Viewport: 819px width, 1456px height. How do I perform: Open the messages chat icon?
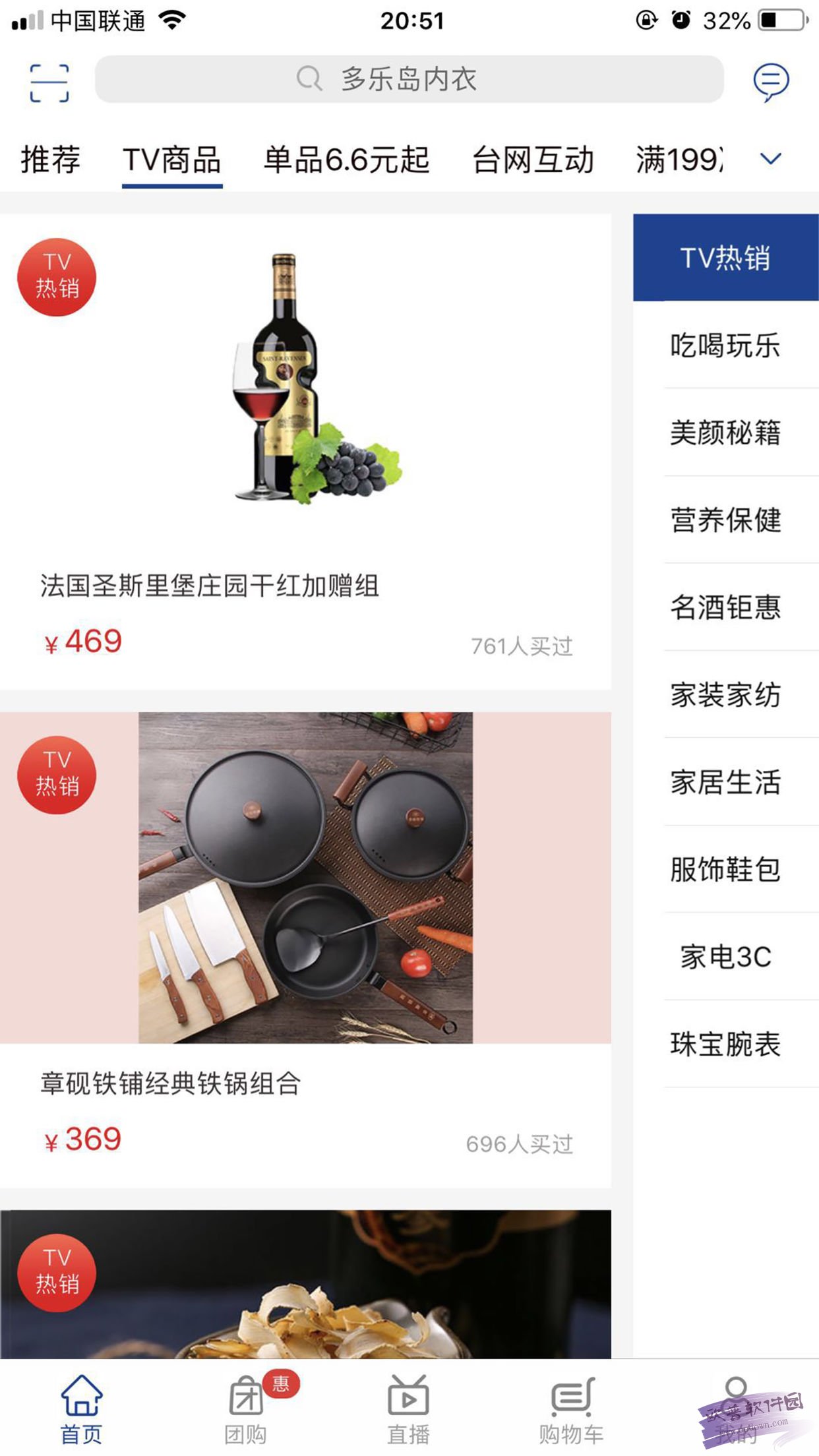(770, 82)
